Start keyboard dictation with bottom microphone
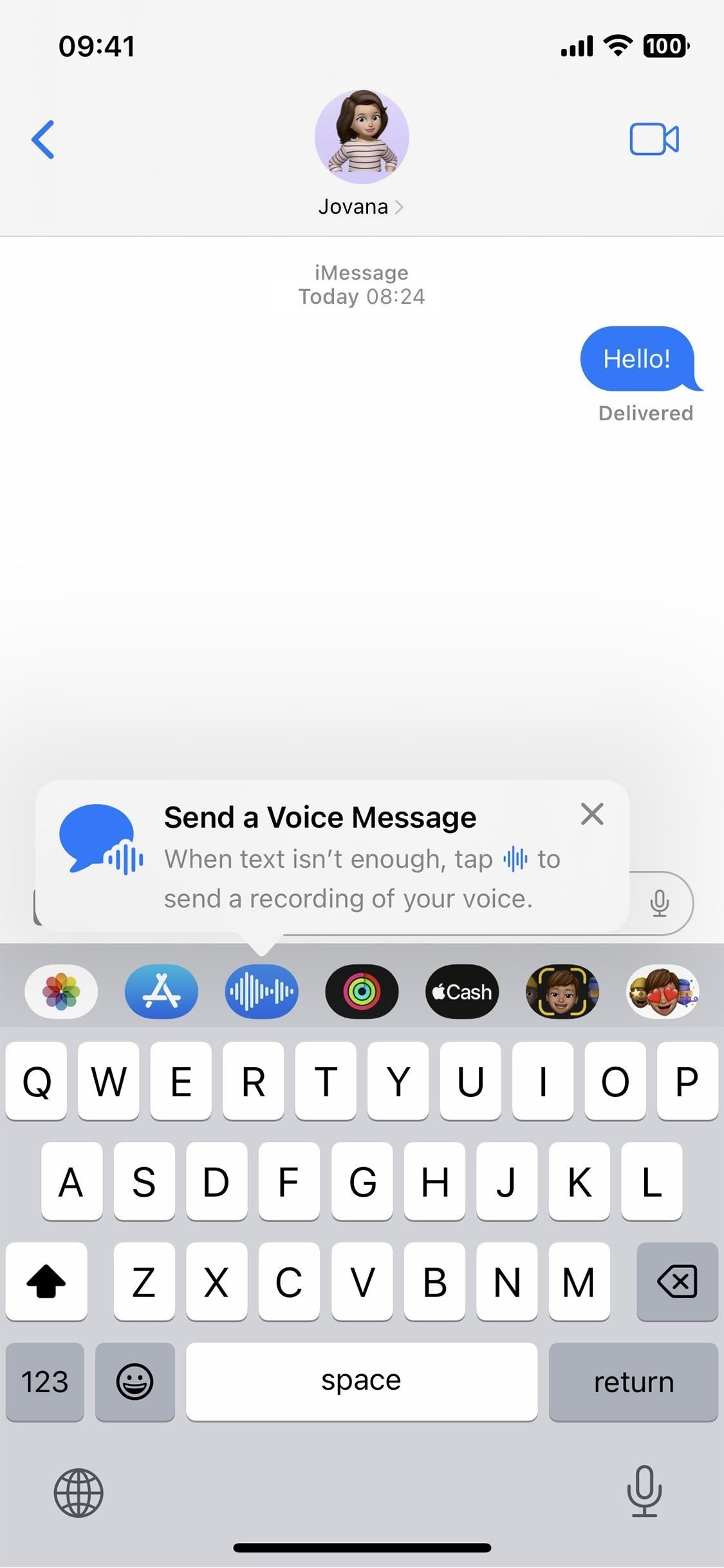Viewport: 724px width, 1568px height. click(644, 1491)
